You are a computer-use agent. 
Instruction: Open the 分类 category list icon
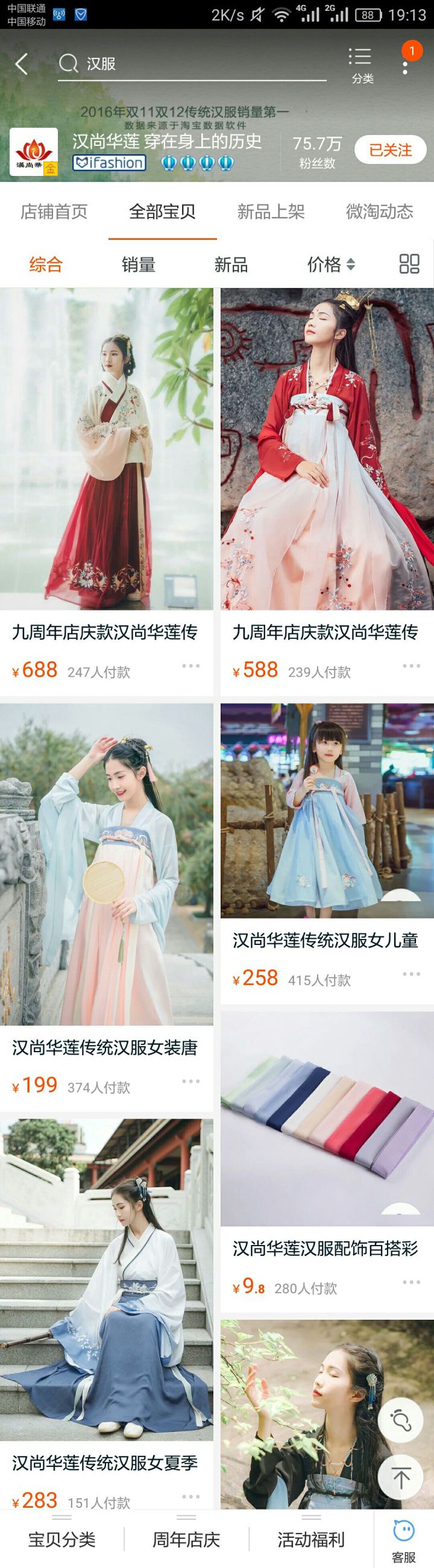coord(362,64)
